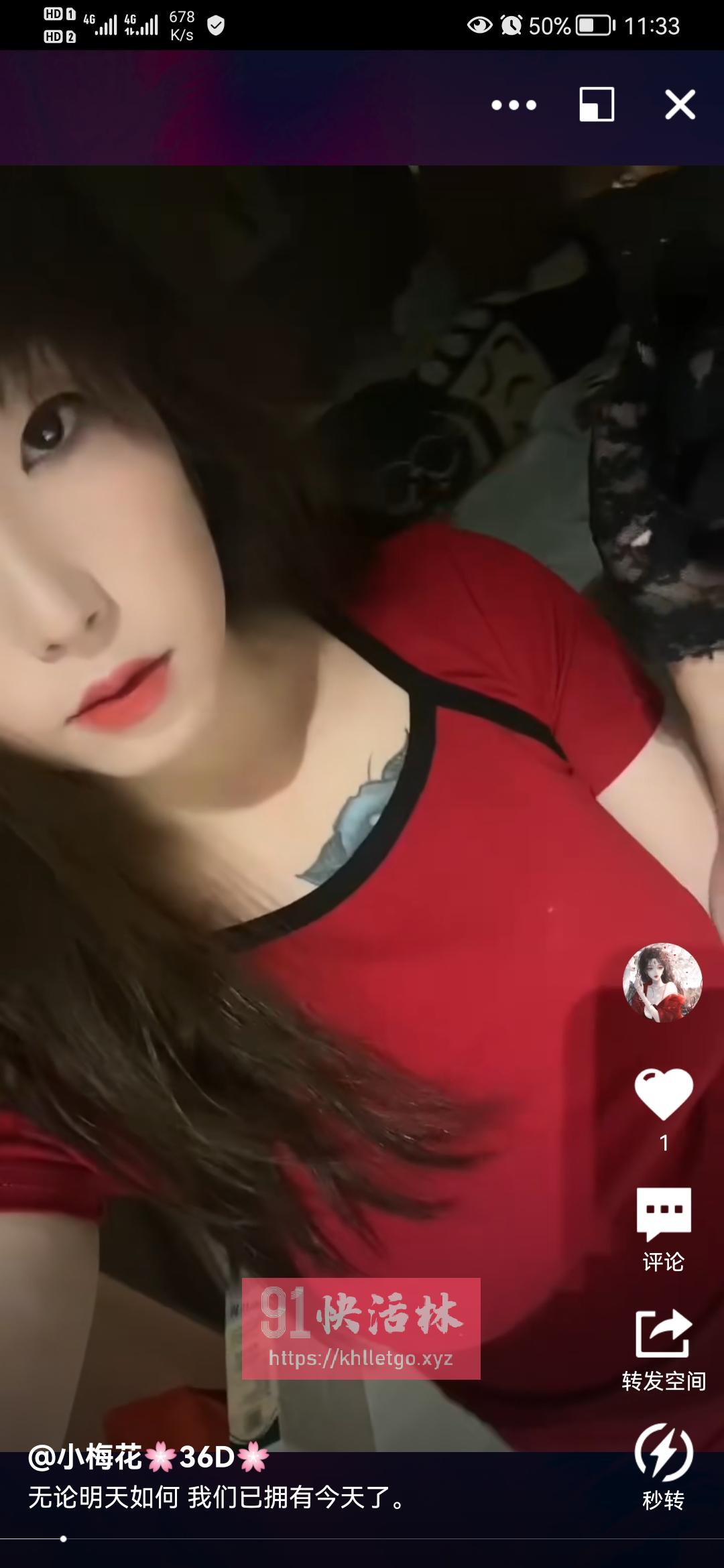
Task: Tap the heart icon to like the video
Action: tap(664, 1080)
